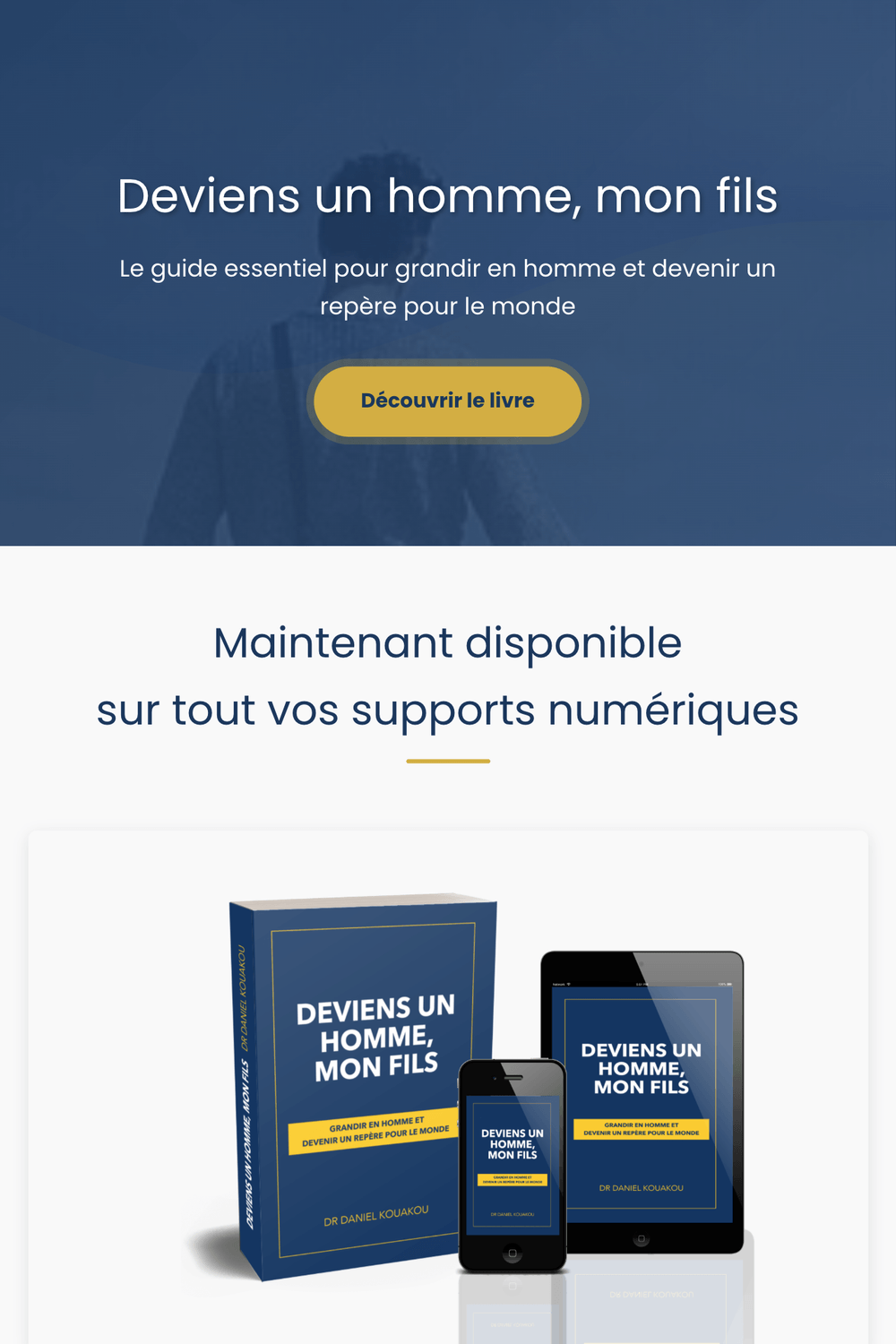Tap the Découvrir le livre button
The height and width of the screenshot is (1344, 896).
coord(447,401)
